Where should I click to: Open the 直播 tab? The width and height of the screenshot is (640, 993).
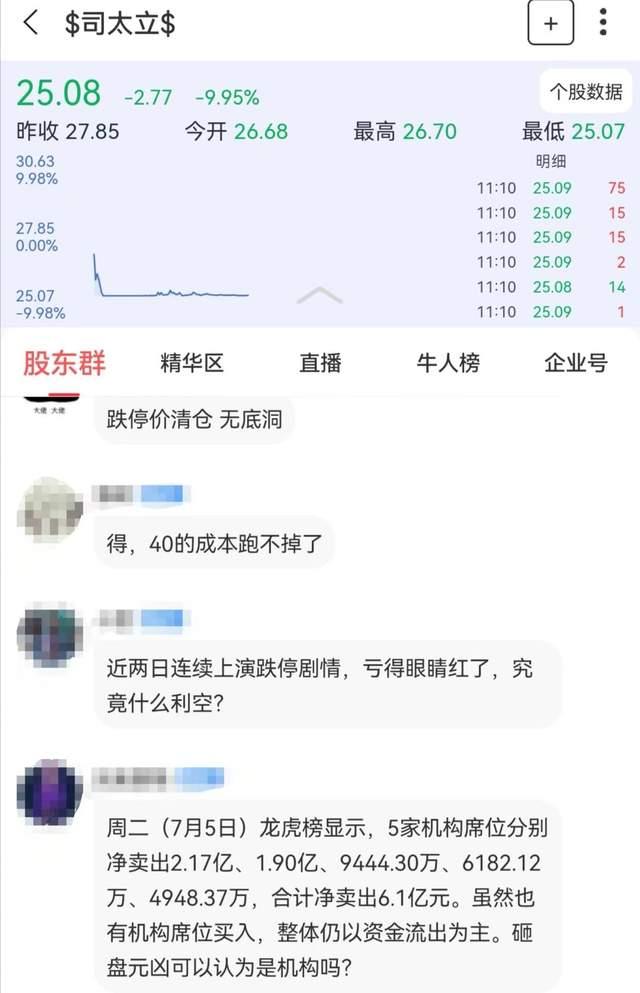pos(320,363)
